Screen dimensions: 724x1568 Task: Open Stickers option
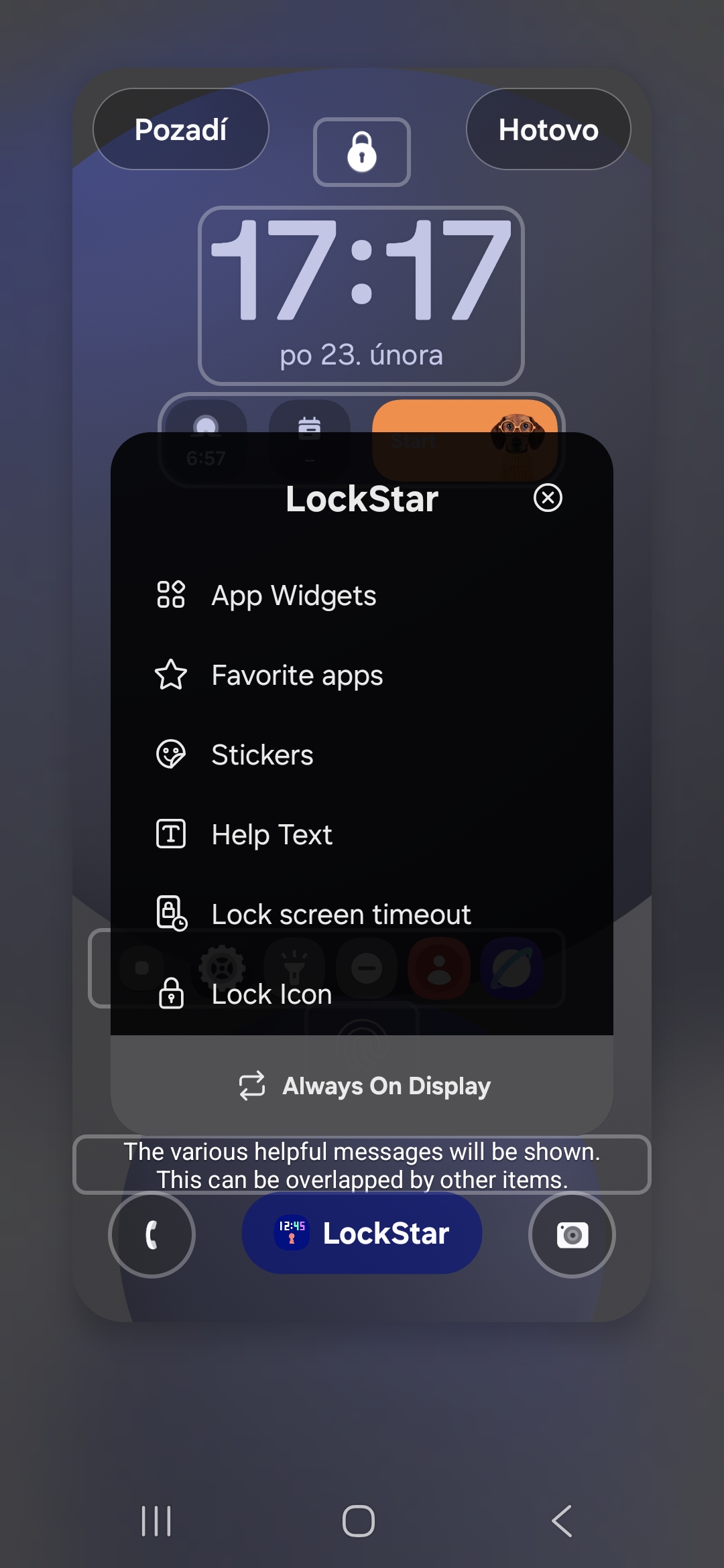click(261, 755)
